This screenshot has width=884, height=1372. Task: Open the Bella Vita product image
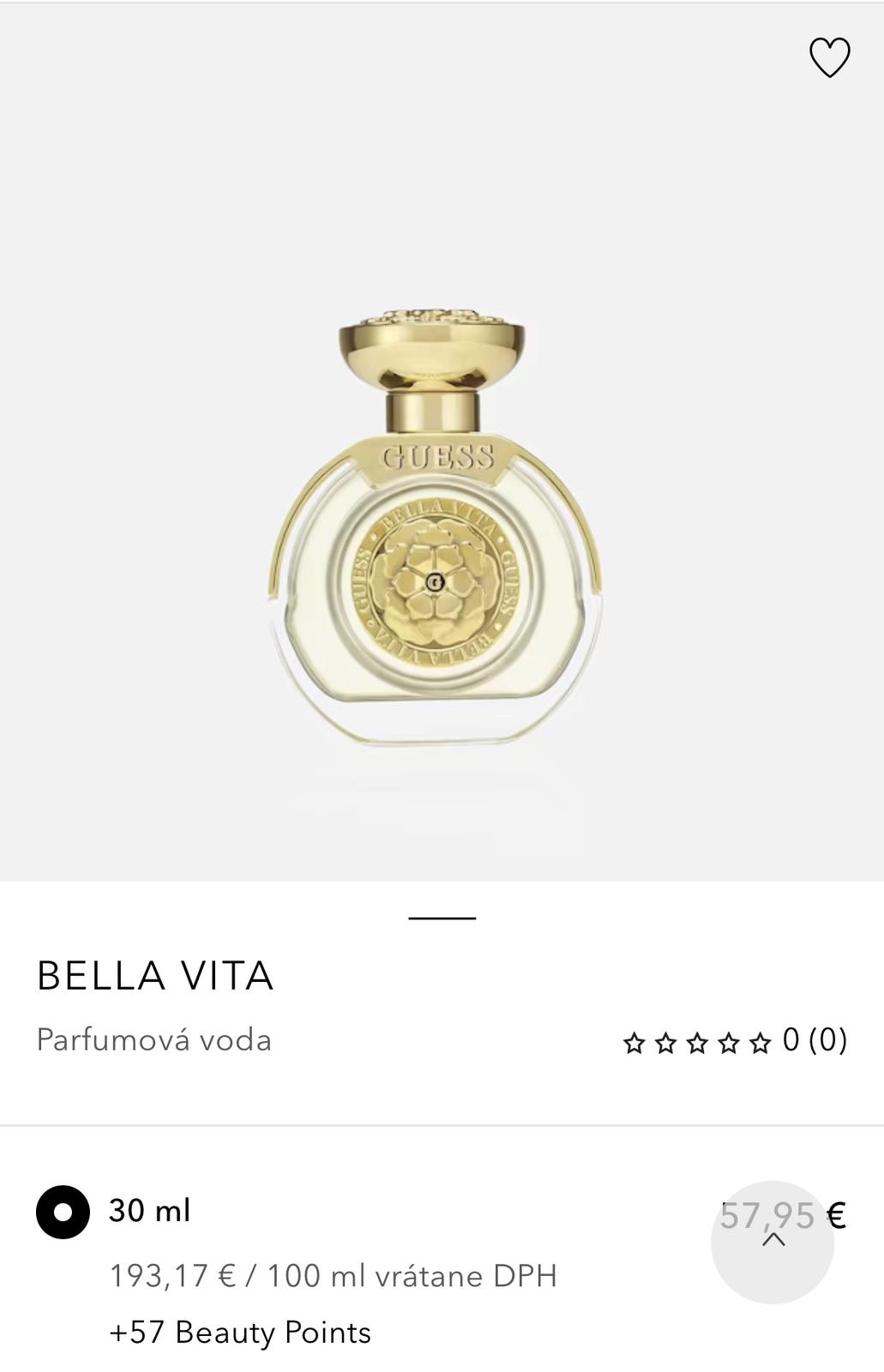point(436,530)
